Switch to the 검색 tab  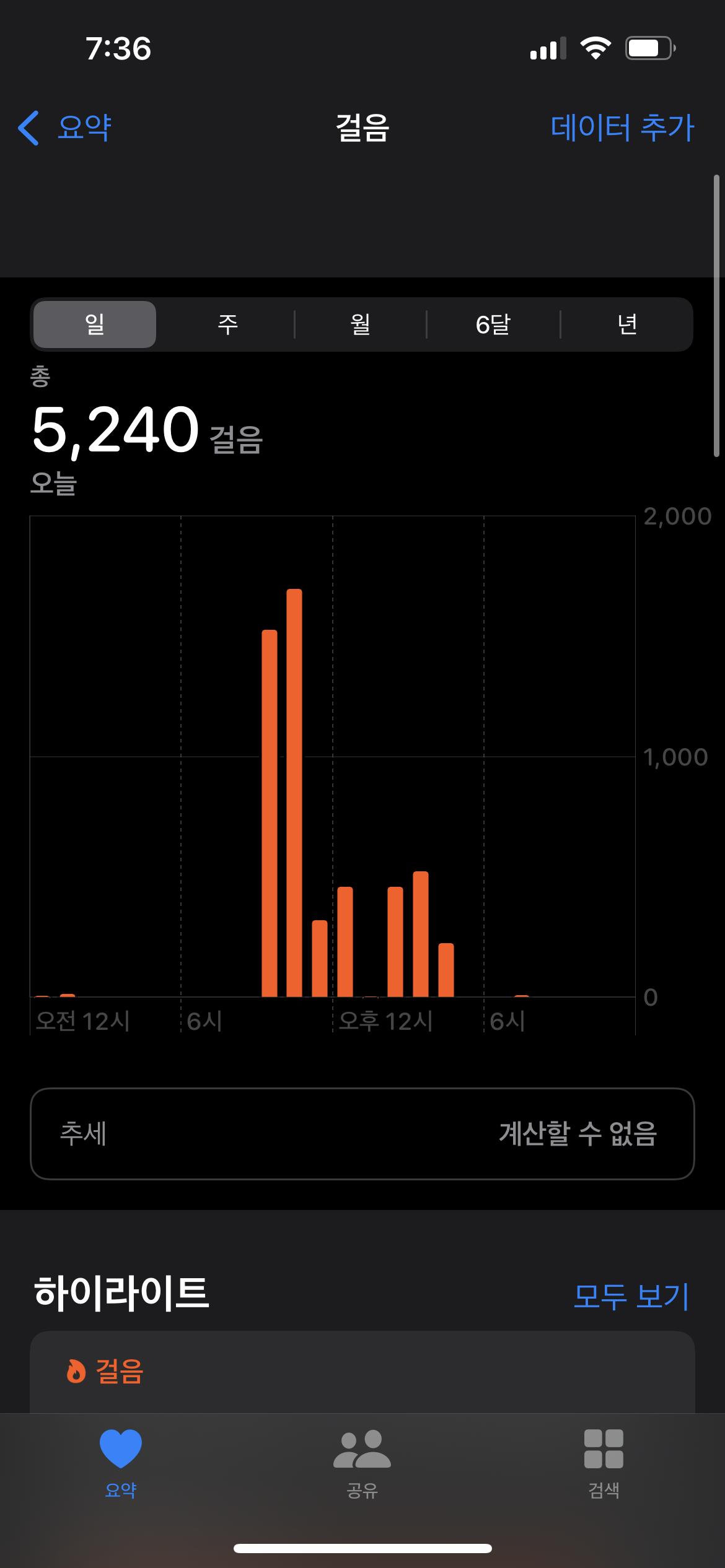(x=604, y=1463)
